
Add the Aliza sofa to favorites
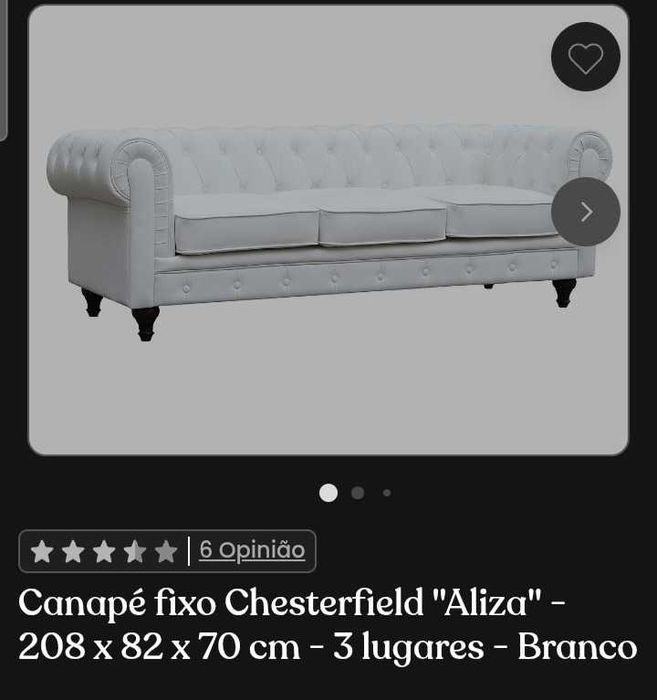pos(585,57)
